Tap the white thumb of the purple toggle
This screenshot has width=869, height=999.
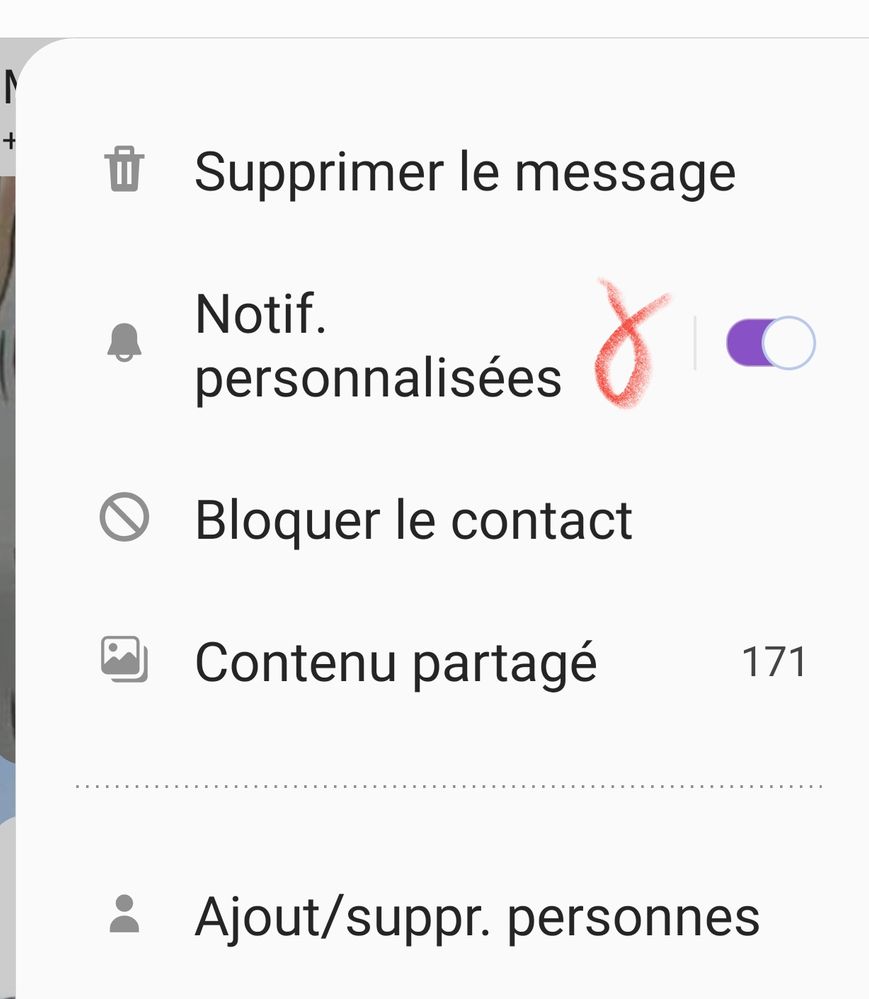pos(789,342)
